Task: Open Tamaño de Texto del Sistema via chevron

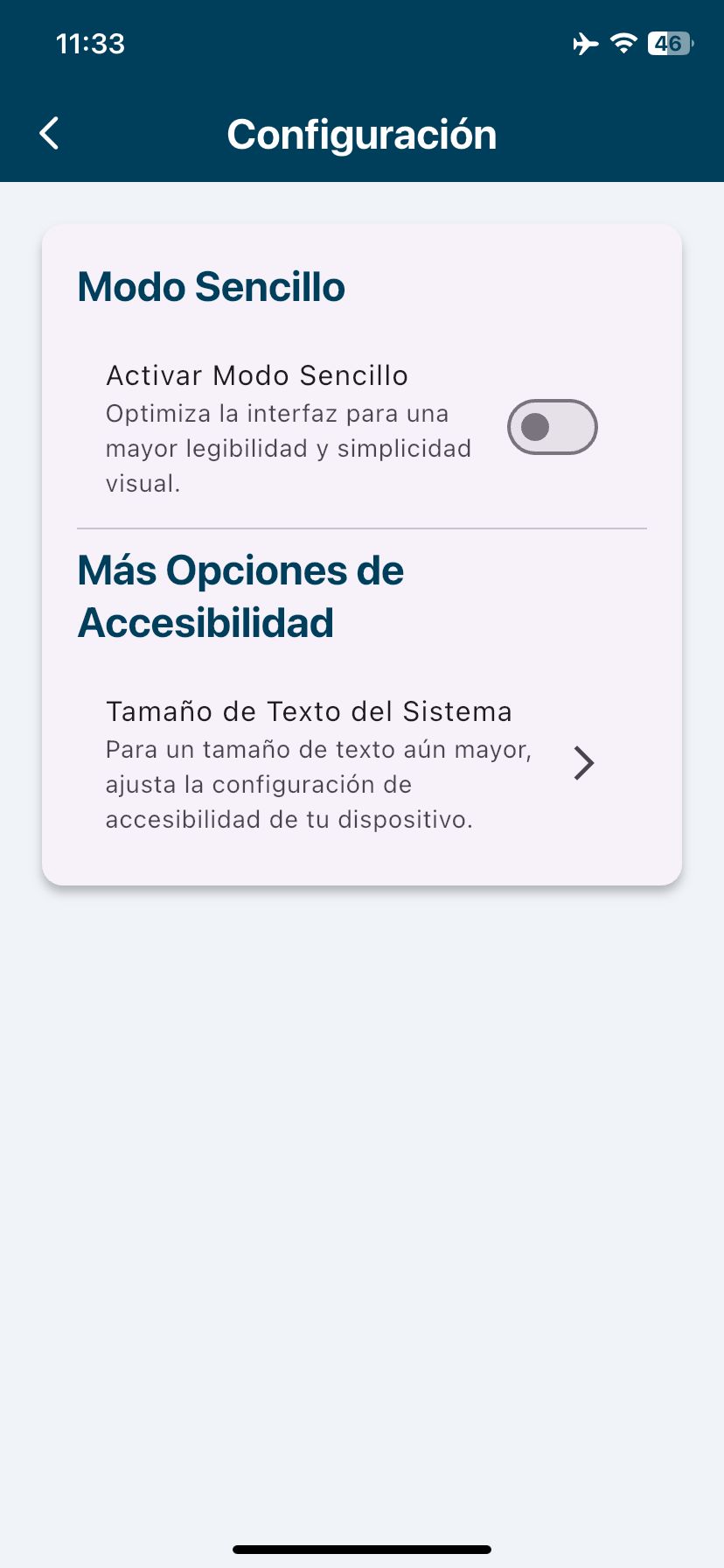Action: coord(586,763)
